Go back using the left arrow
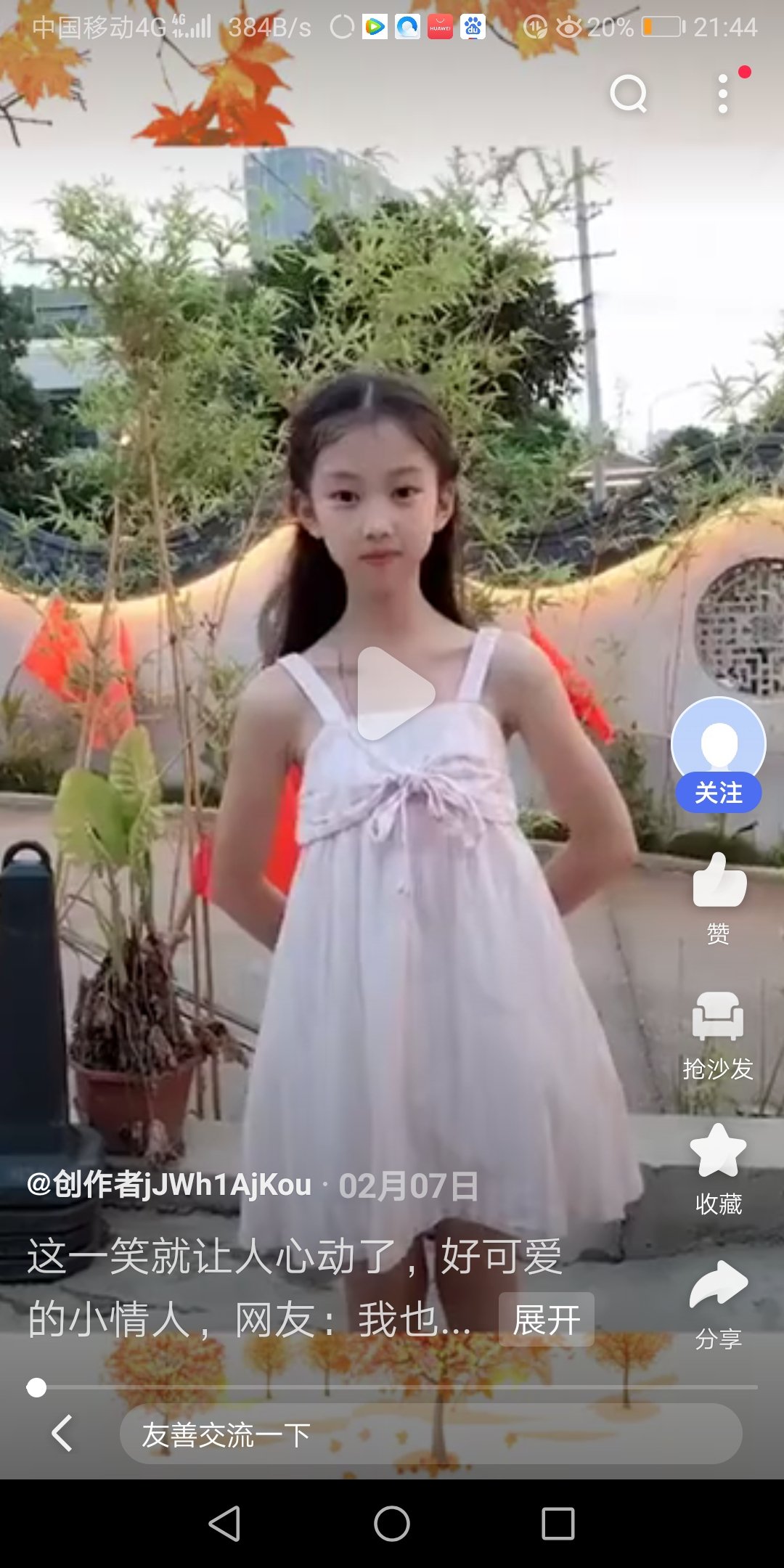The height and width of the screenshot is (1568, 784). (x=62, y=1433)
